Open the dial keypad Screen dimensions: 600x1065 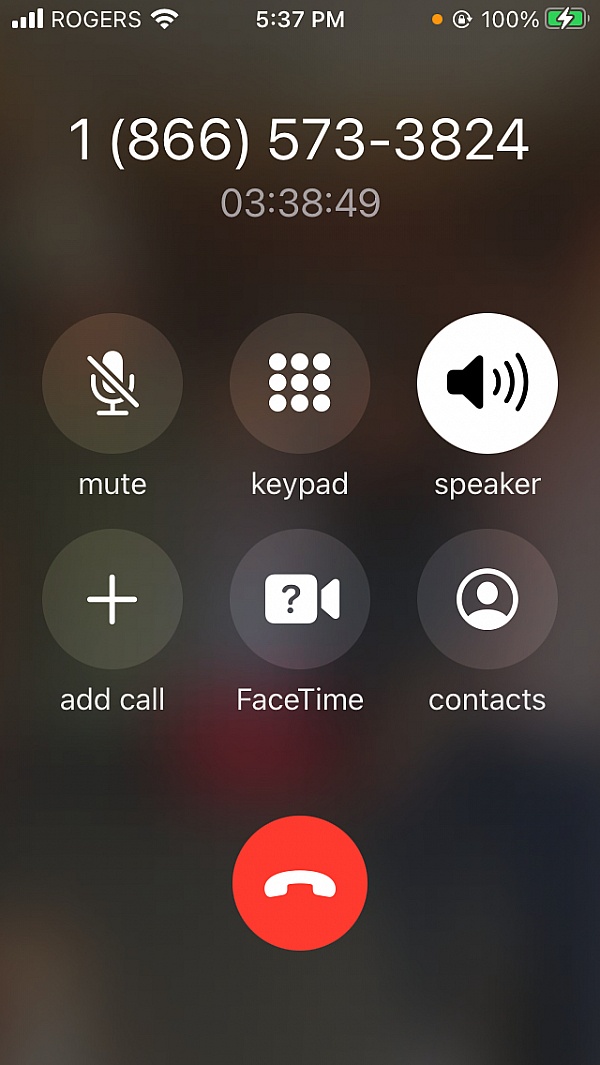coord(300,383)
